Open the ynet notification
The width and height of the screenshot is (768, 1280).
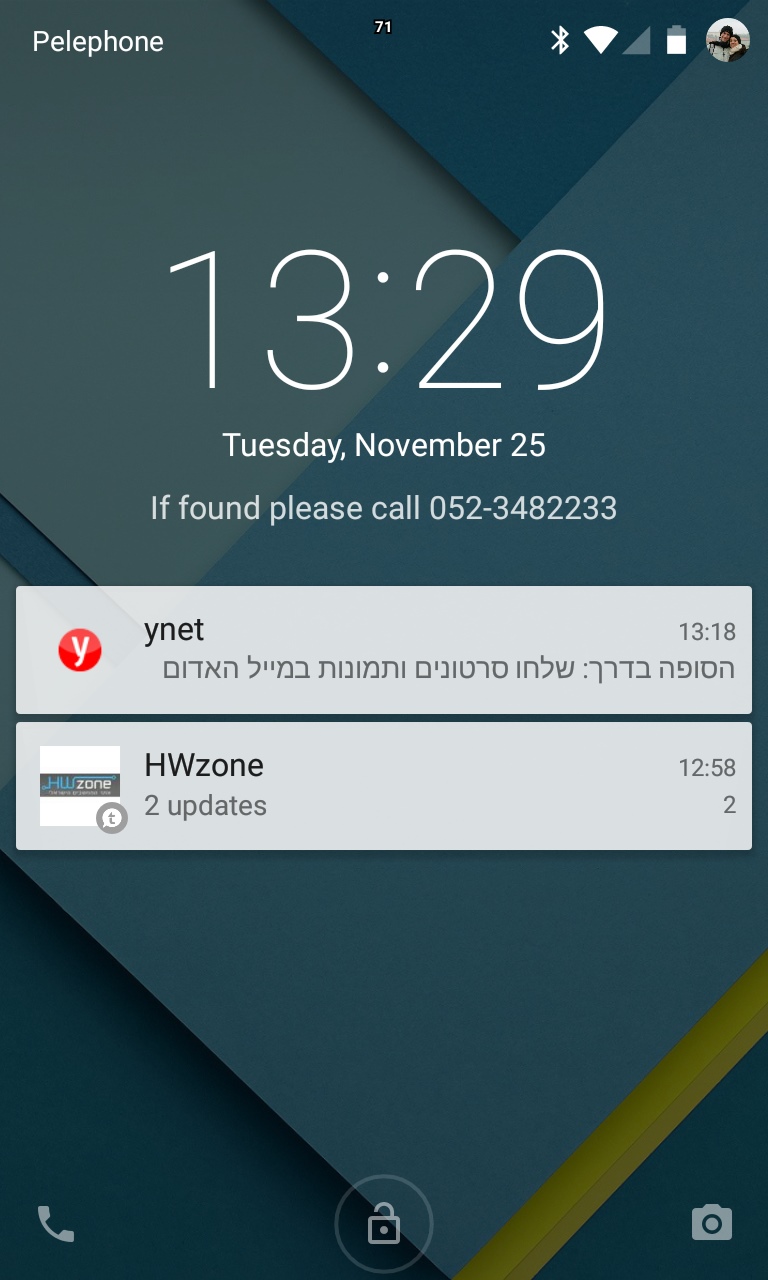[384, 650]
